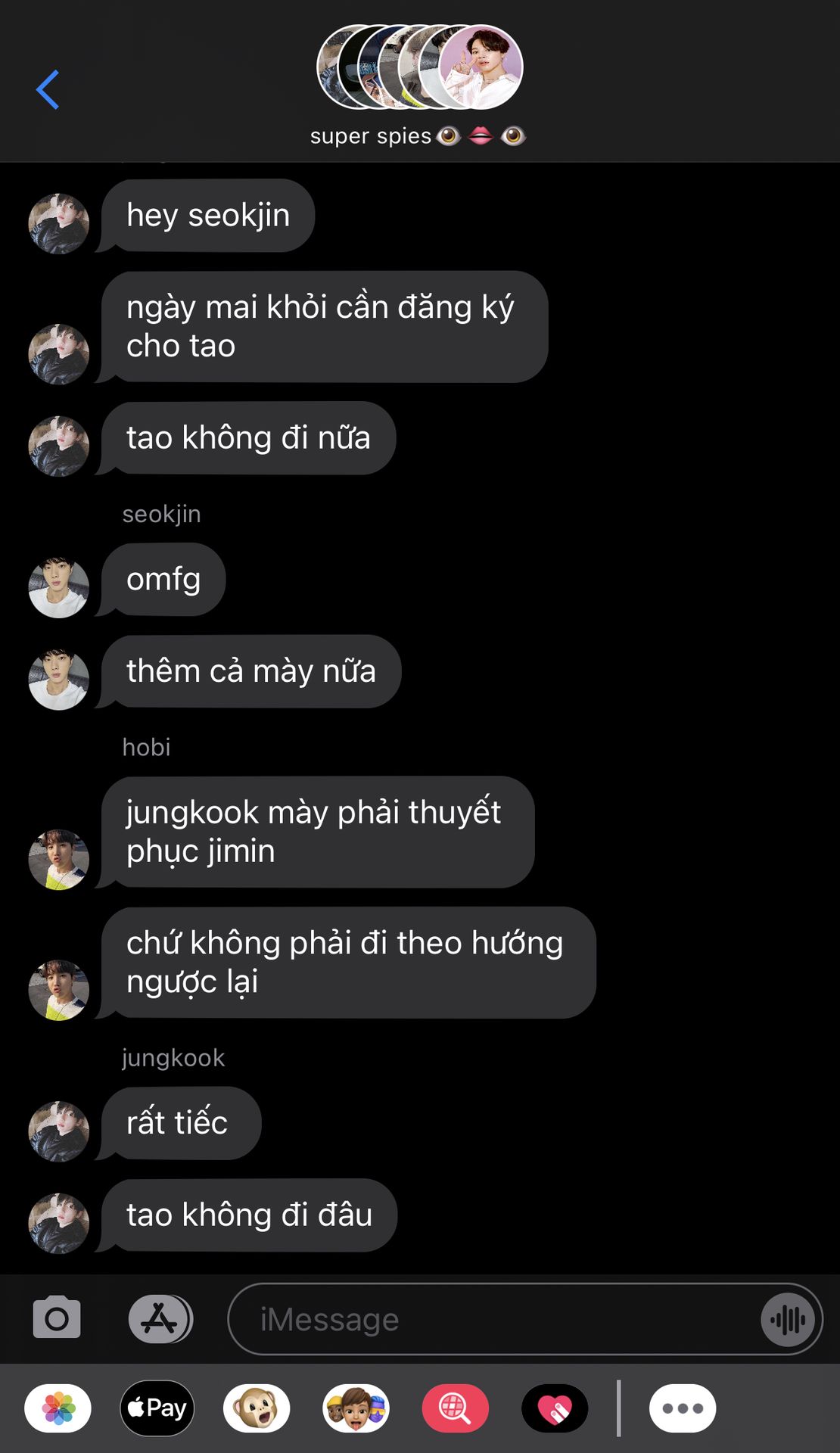Open the images search app
840x1453 pixels.
pos(455,1408)
